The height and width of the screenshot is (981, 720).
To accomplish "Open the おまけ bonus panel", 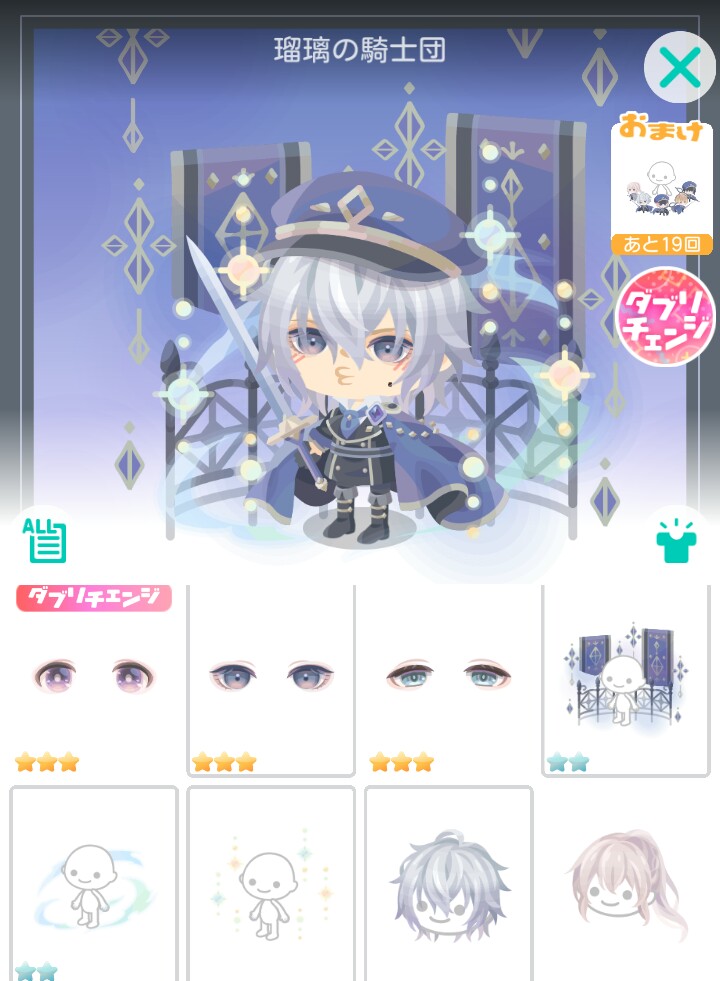I will pyautogui.click(x=661, y=186).
